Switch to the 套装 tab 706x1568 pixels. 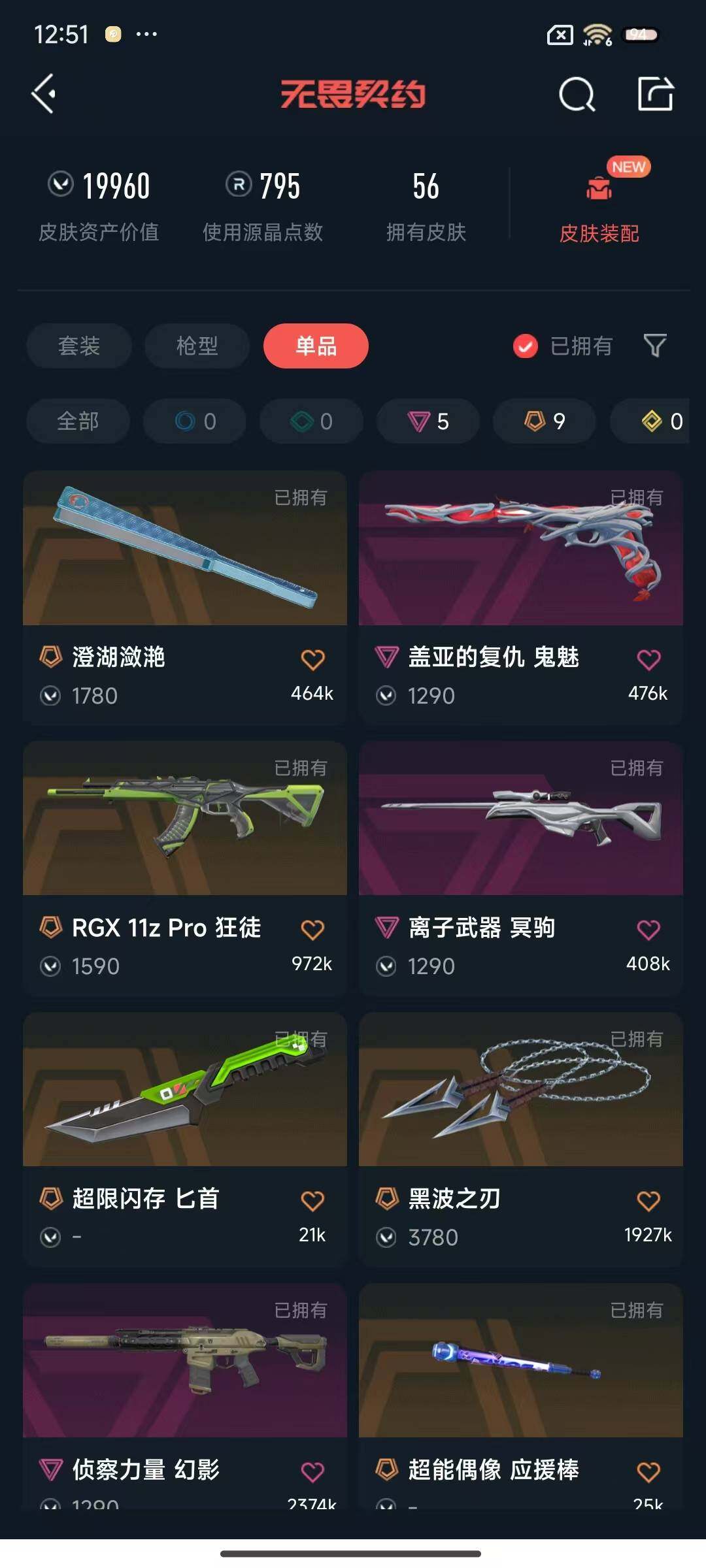coord(78,346)
